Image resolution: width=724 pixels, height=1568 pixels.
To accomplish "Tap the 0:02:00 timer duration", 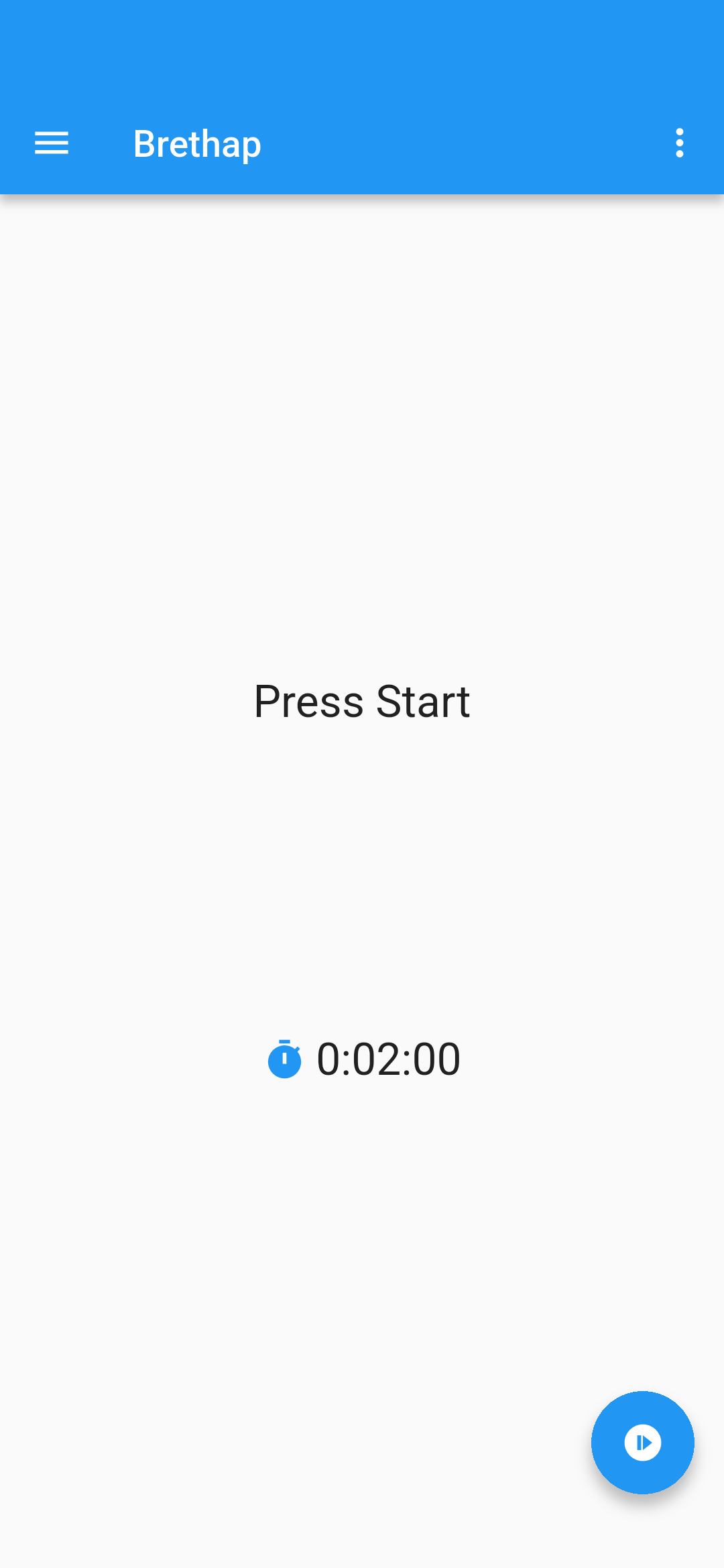I will pos(387,1059).
